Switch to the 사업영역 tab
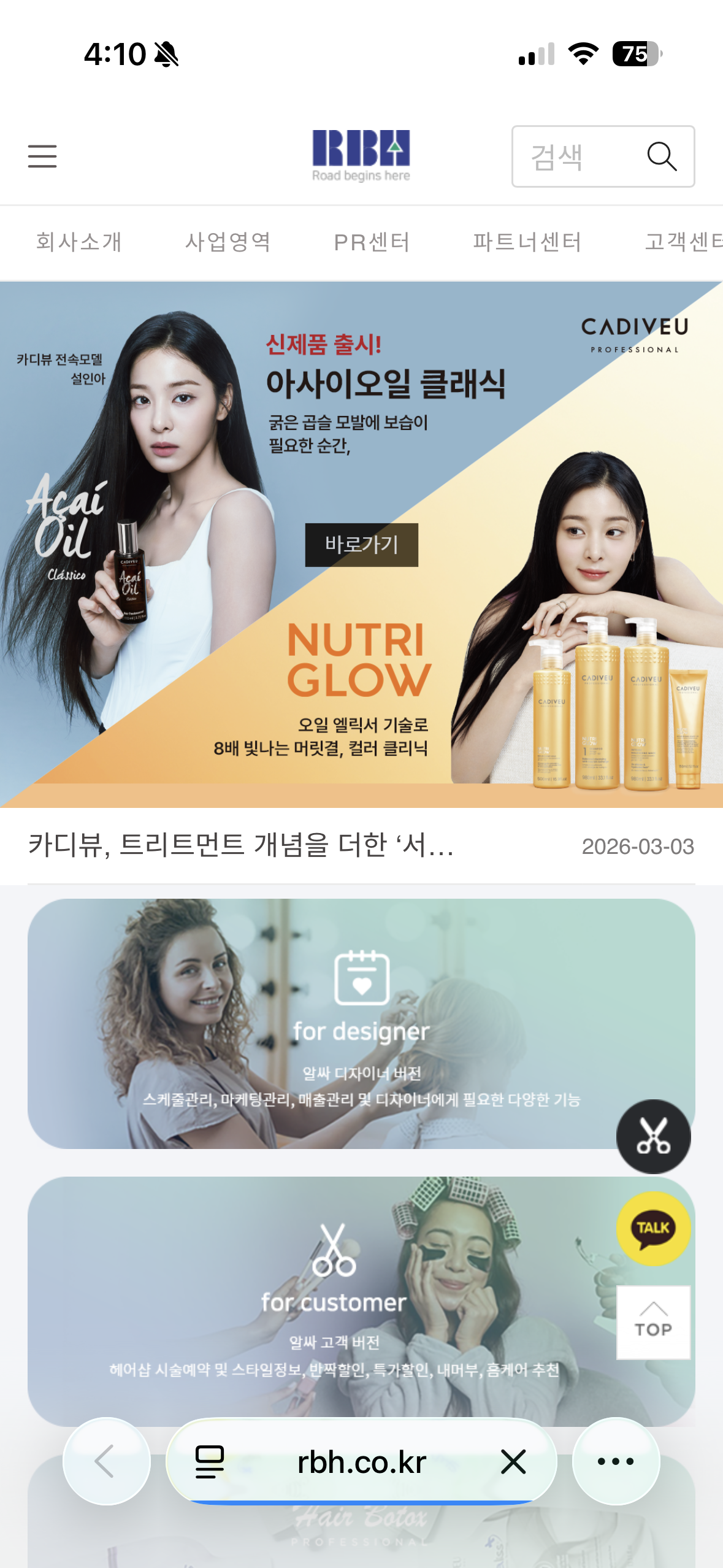 pos(228,242)
